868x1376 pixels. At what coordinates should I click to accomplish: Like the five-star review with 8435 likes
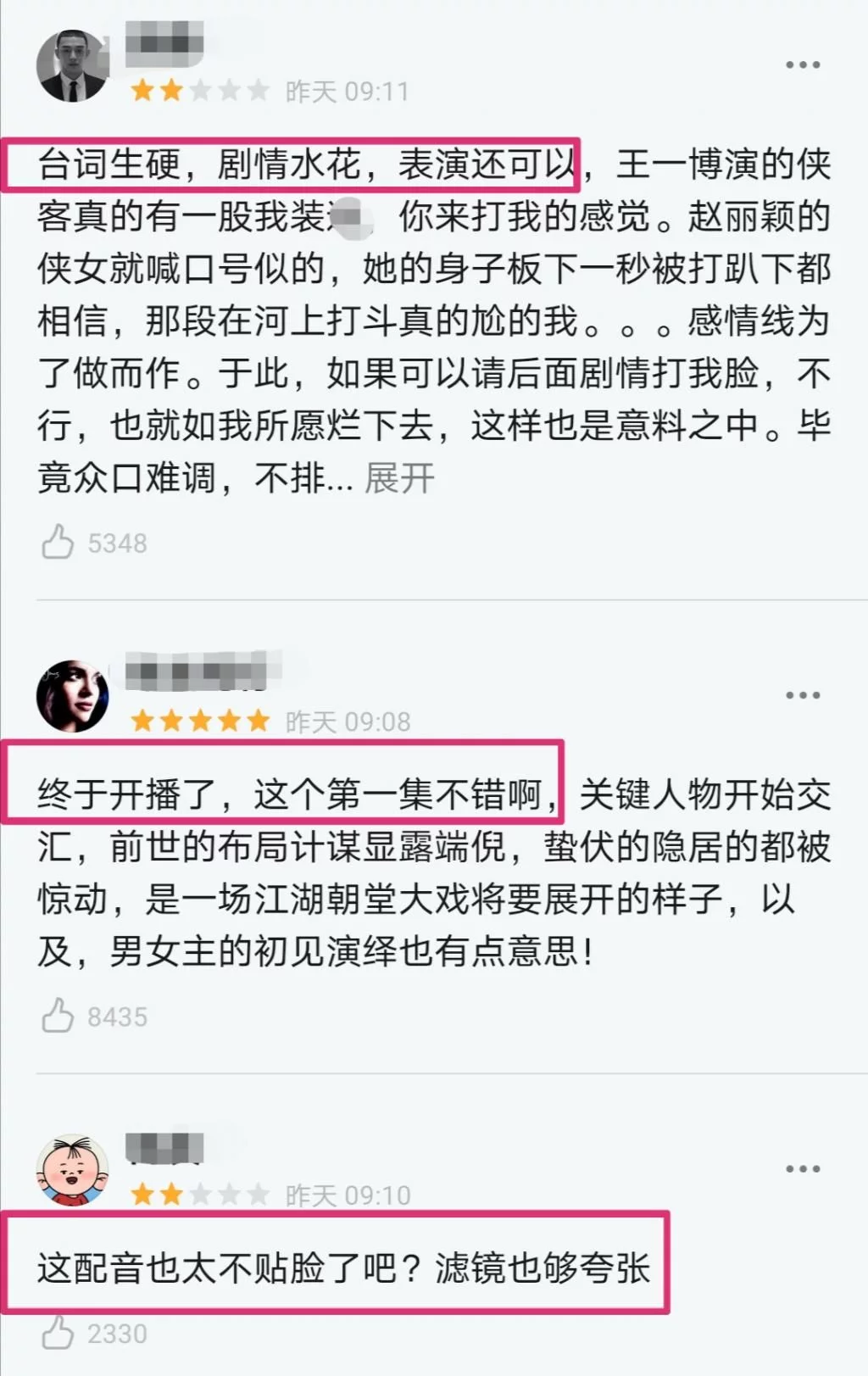(x=58, y=1016)
